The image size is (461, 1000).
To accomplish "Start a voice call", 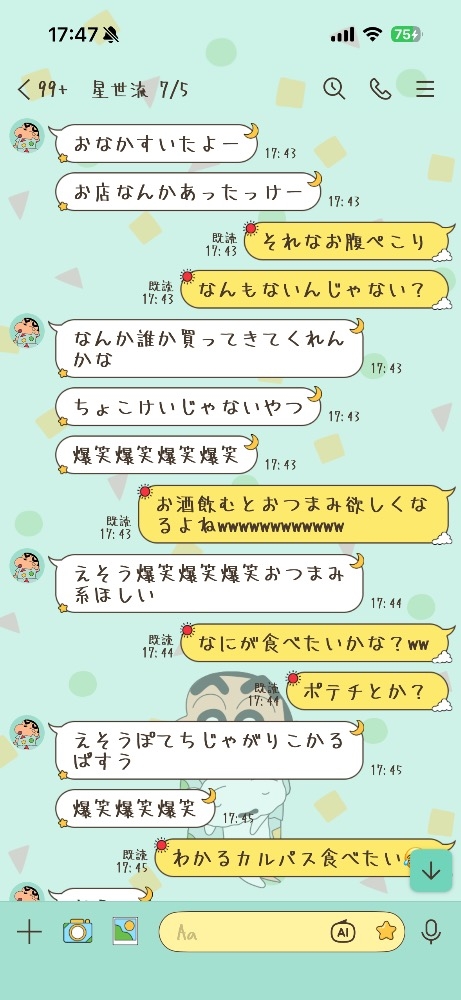I will tap(380, 89).
